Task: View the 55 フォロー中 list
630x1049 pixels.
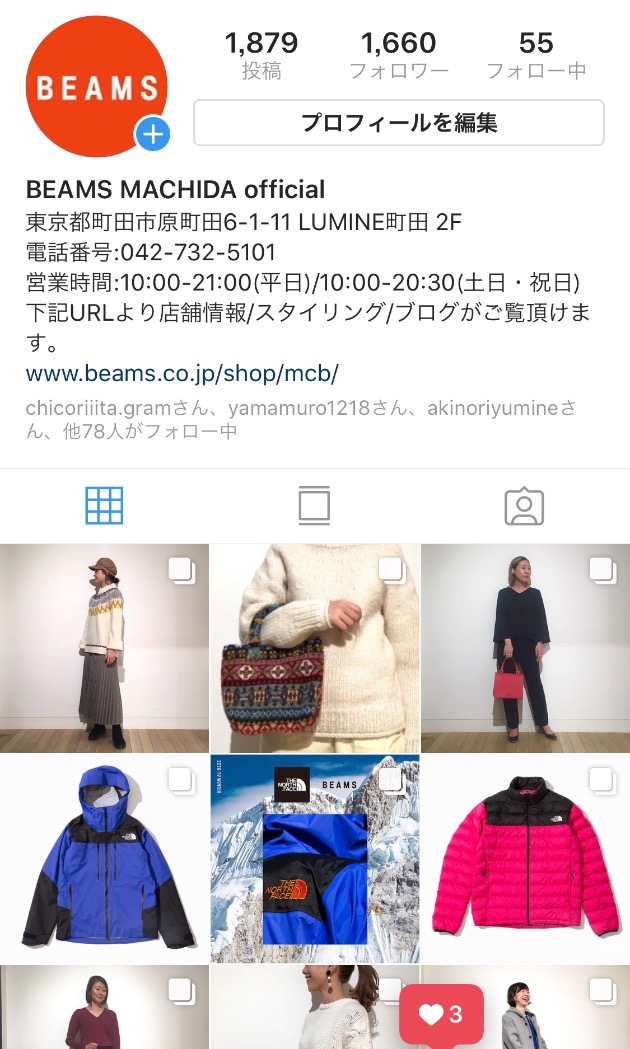Action: pyautogui.click(x=536, y=55)
